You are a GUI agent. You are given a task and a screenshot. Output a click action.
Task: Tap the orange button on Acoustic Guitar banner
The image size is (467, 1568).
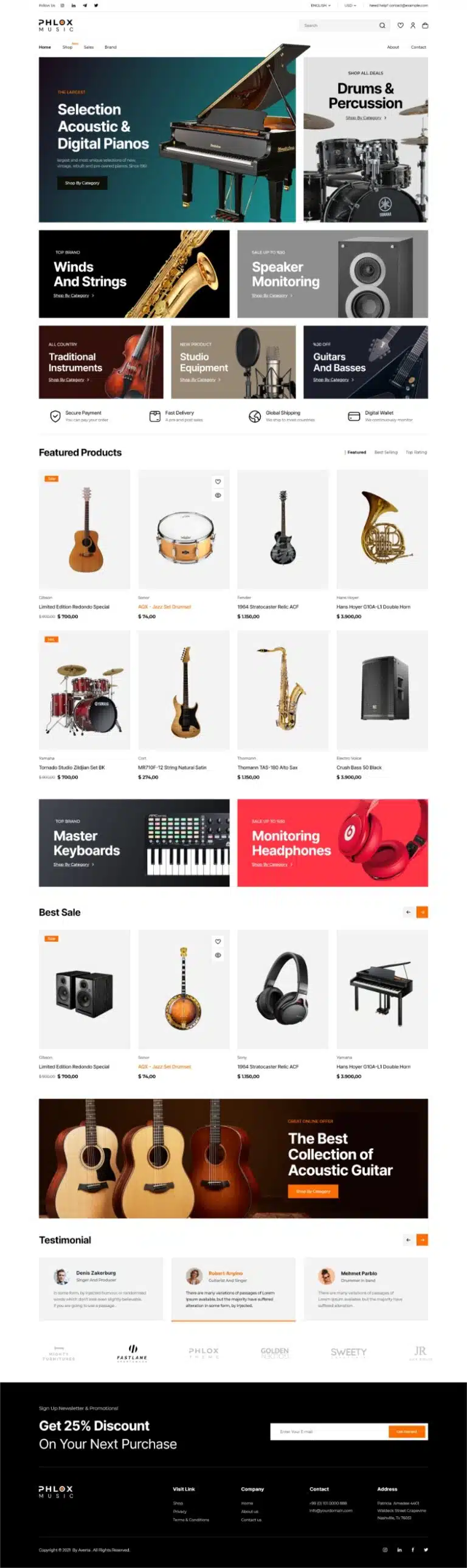313,1191
